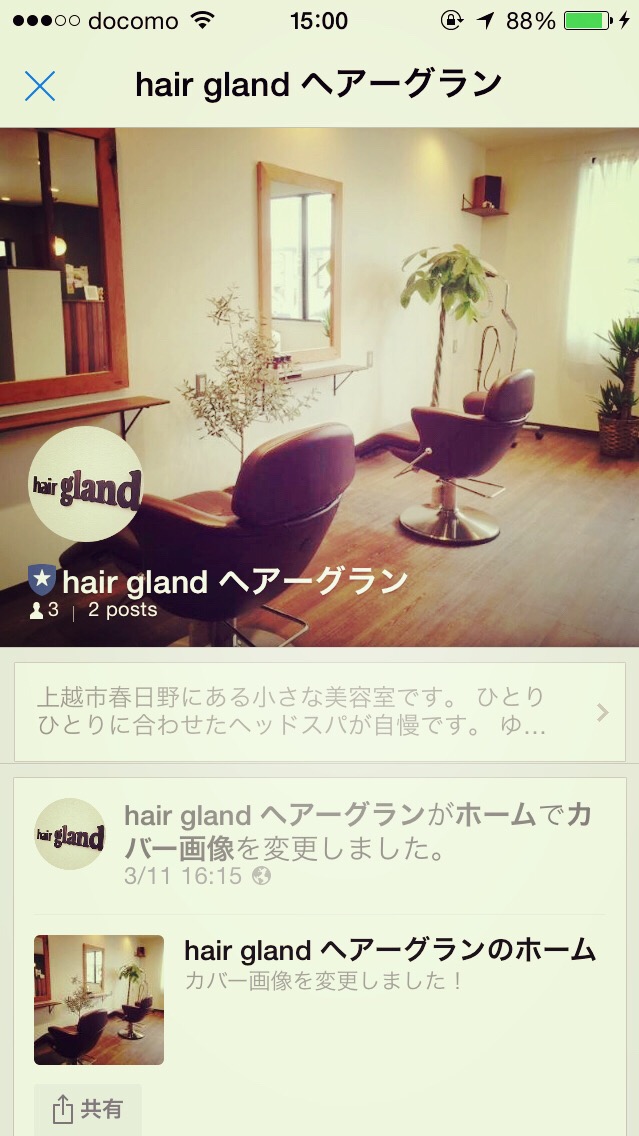Close the hair gland page
Screen dimensions: 639x1136
40,86
